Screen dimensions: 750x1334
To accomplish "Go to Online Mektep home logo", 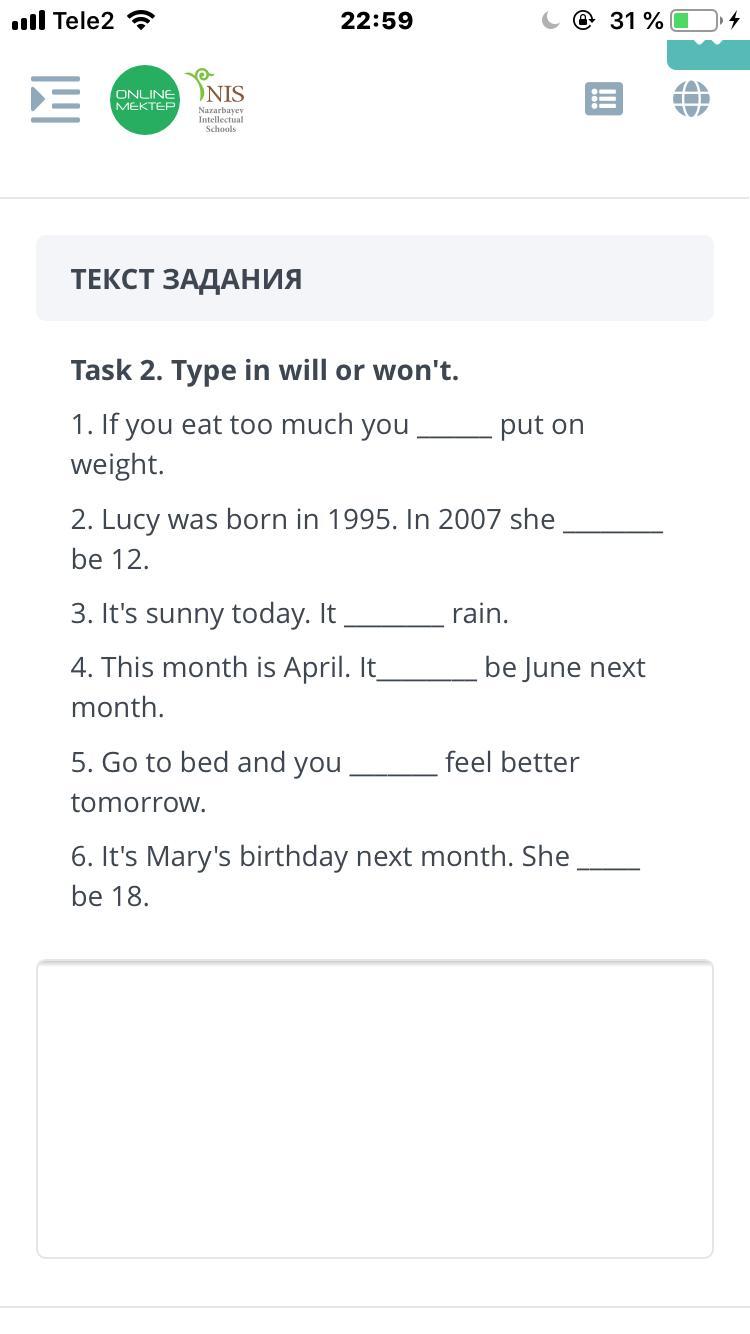I will (x=145, y=99).
